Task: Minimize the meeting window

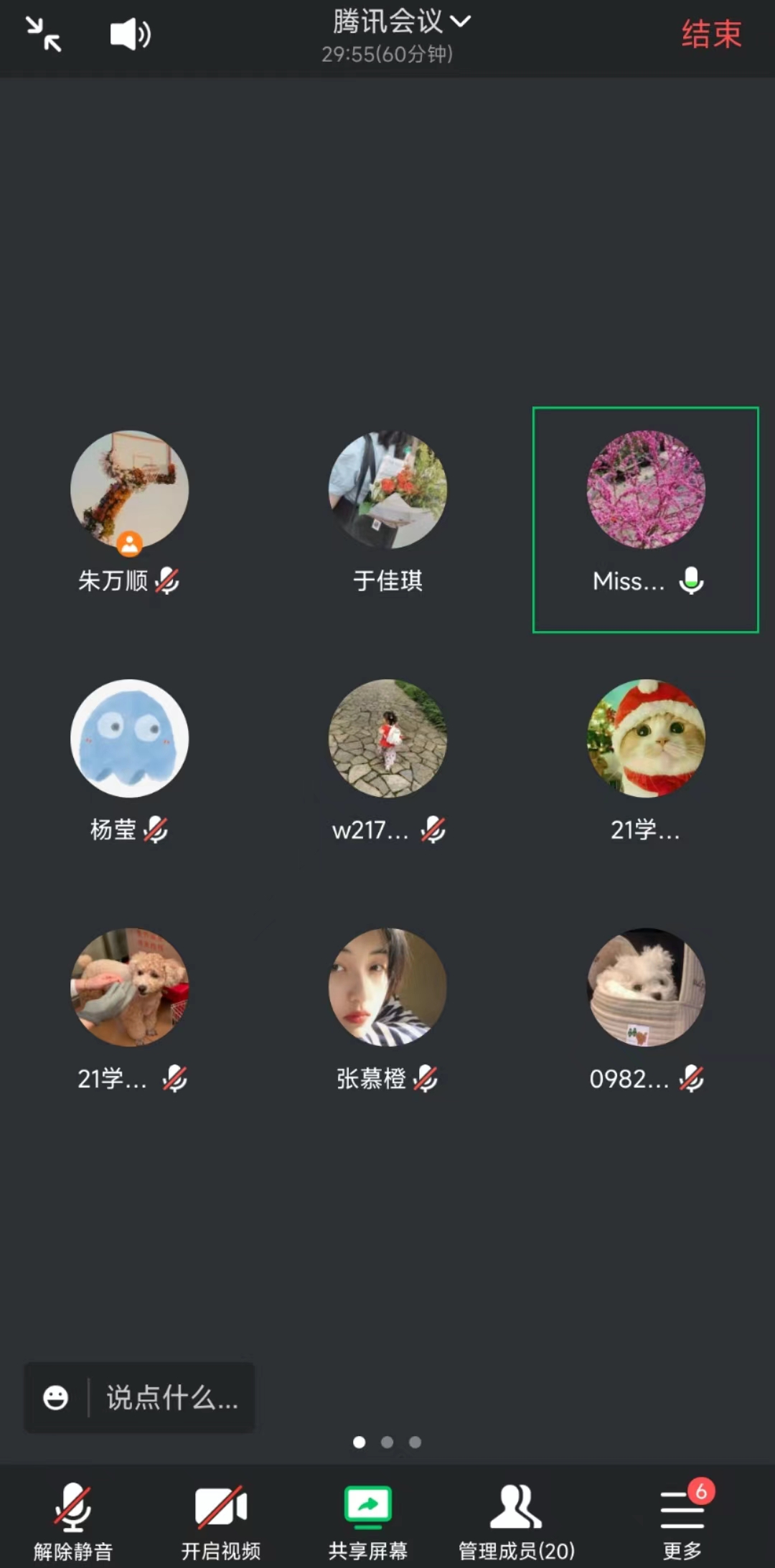Action: 43,34
